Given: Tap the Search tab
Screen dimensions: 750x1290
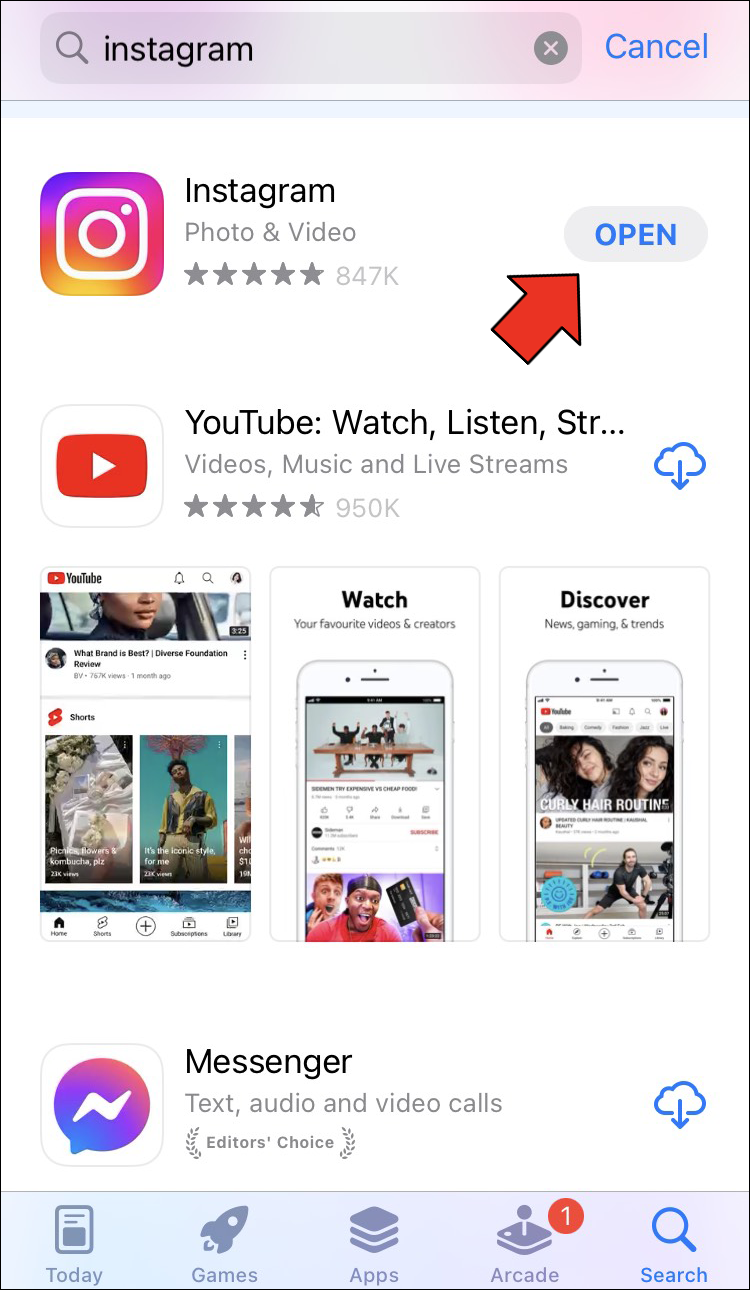Looking at the screenshot, I should pyautogui.click(x=674, y=1245).
